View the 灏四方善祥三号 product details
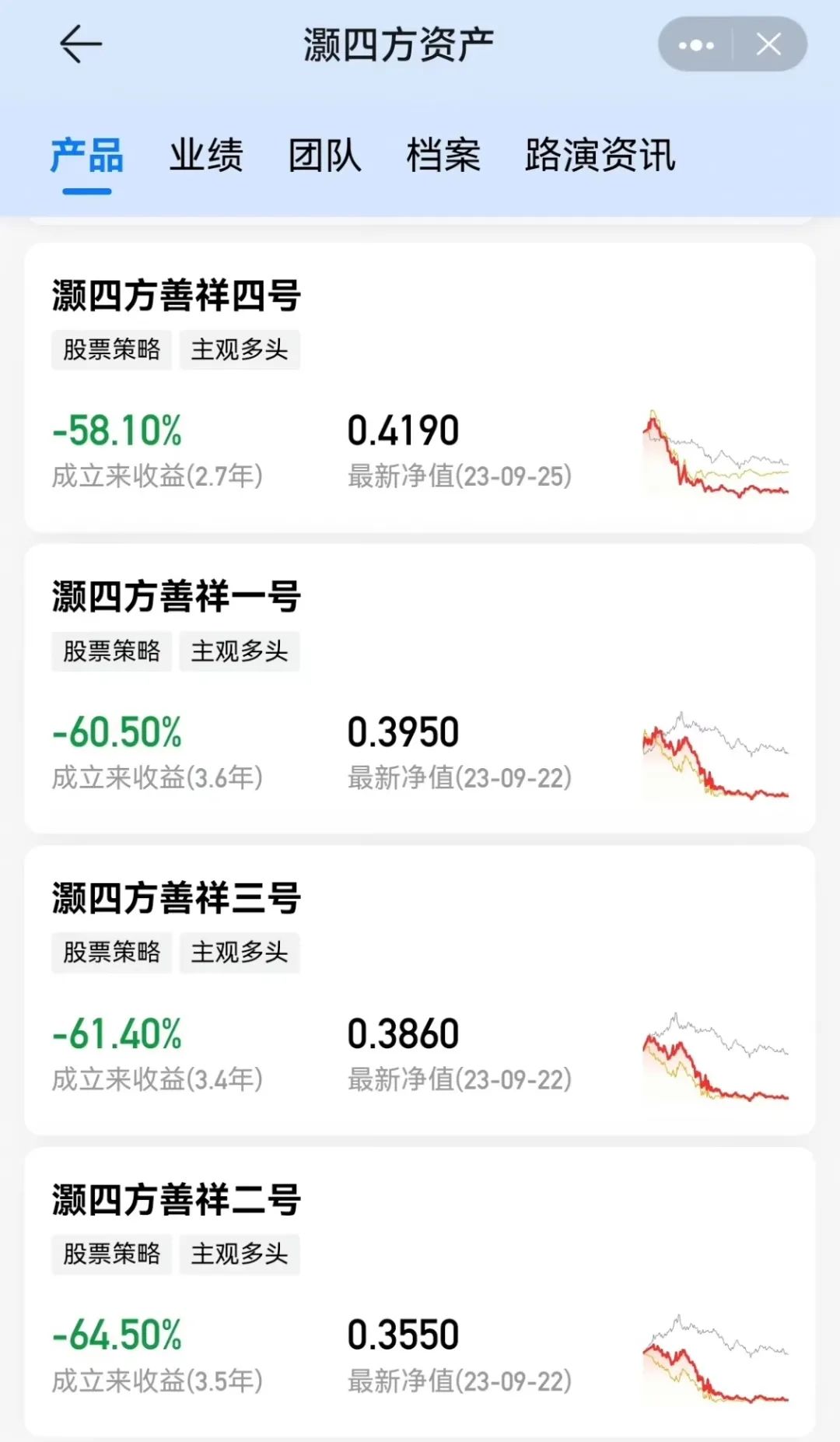 420,990
